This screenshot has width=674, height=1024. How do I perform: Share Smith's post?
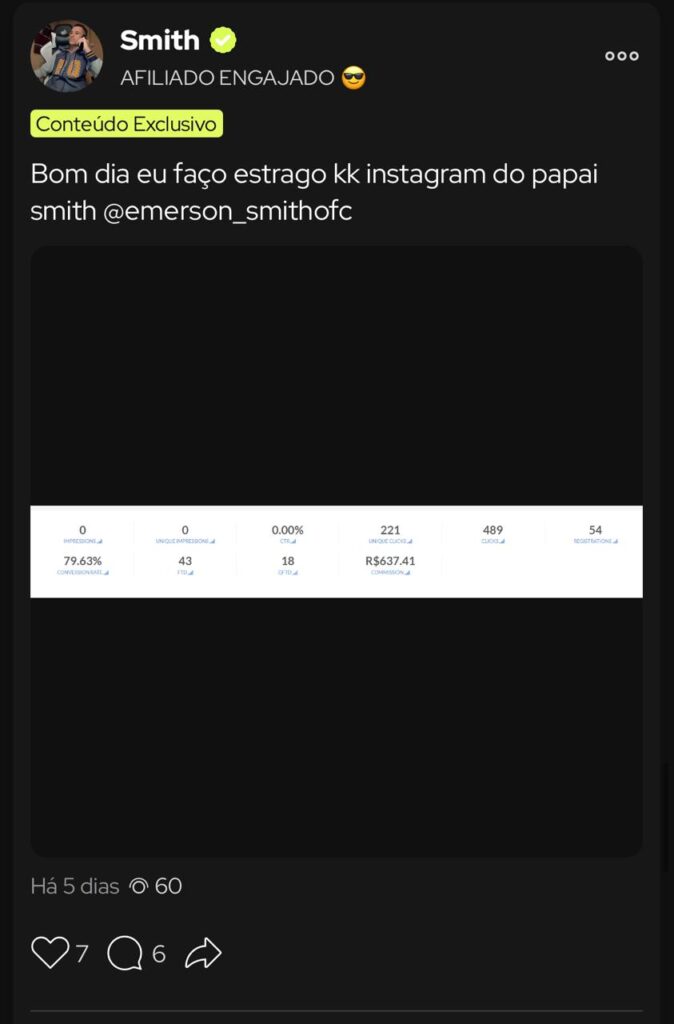[x=203, y=953]
